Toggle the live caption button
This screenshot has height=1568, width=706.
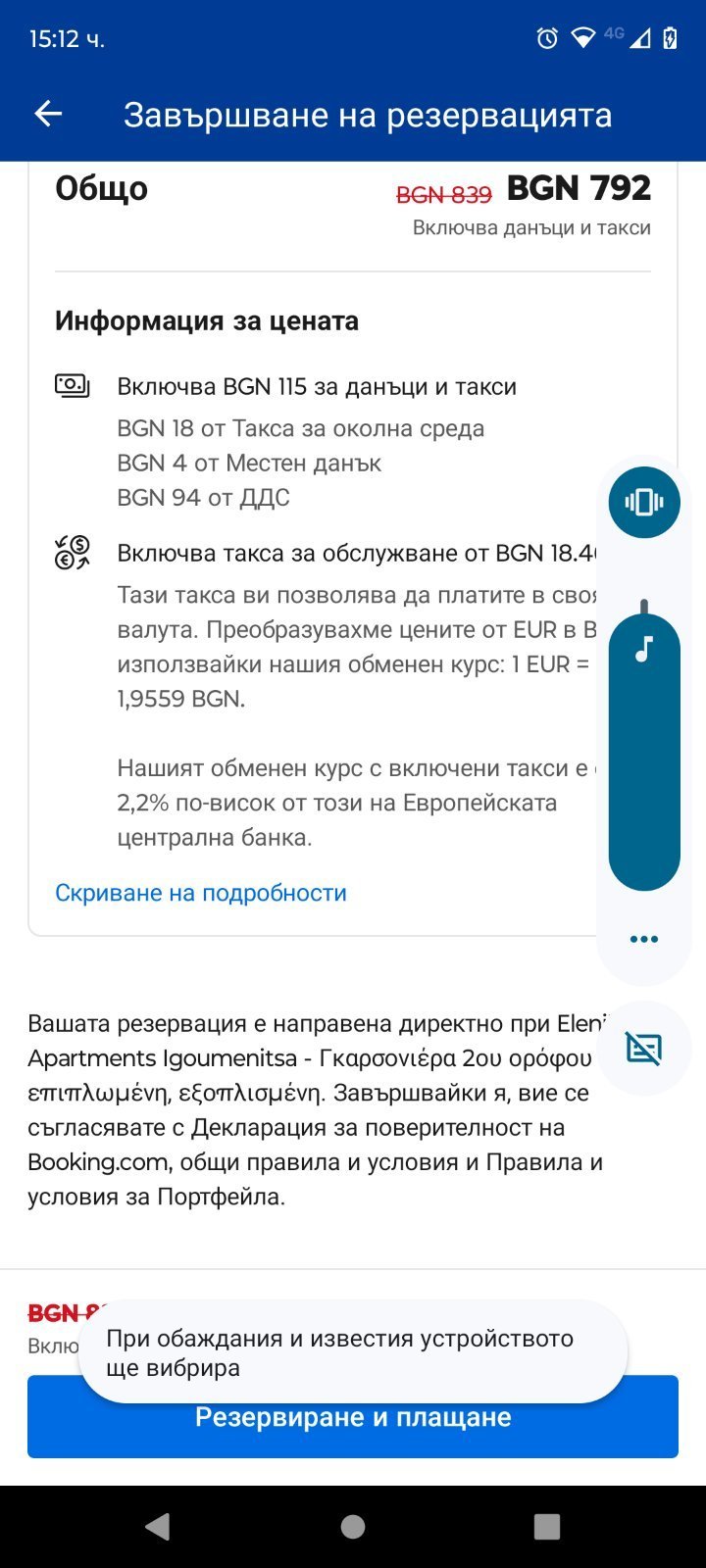[644, 1049]
